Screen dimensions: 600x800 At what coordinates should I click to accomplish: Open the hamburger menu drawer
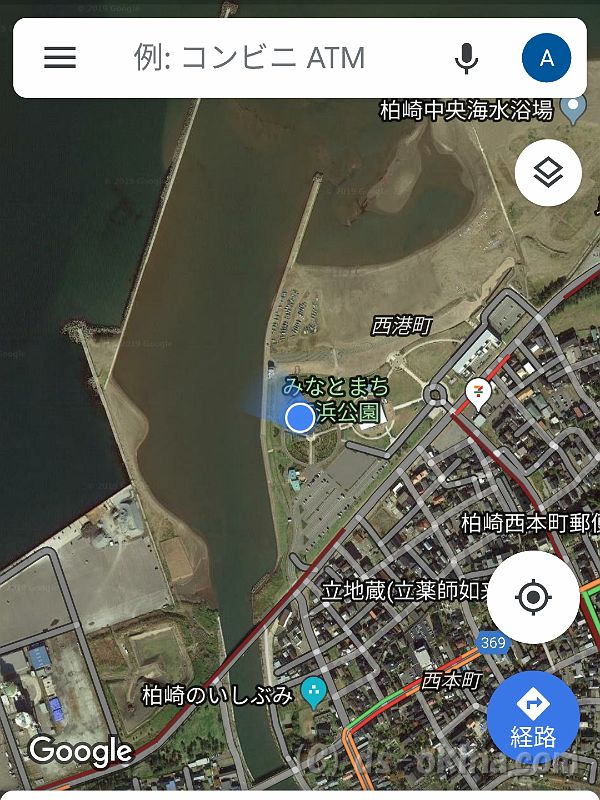click(x=60, y=58)
